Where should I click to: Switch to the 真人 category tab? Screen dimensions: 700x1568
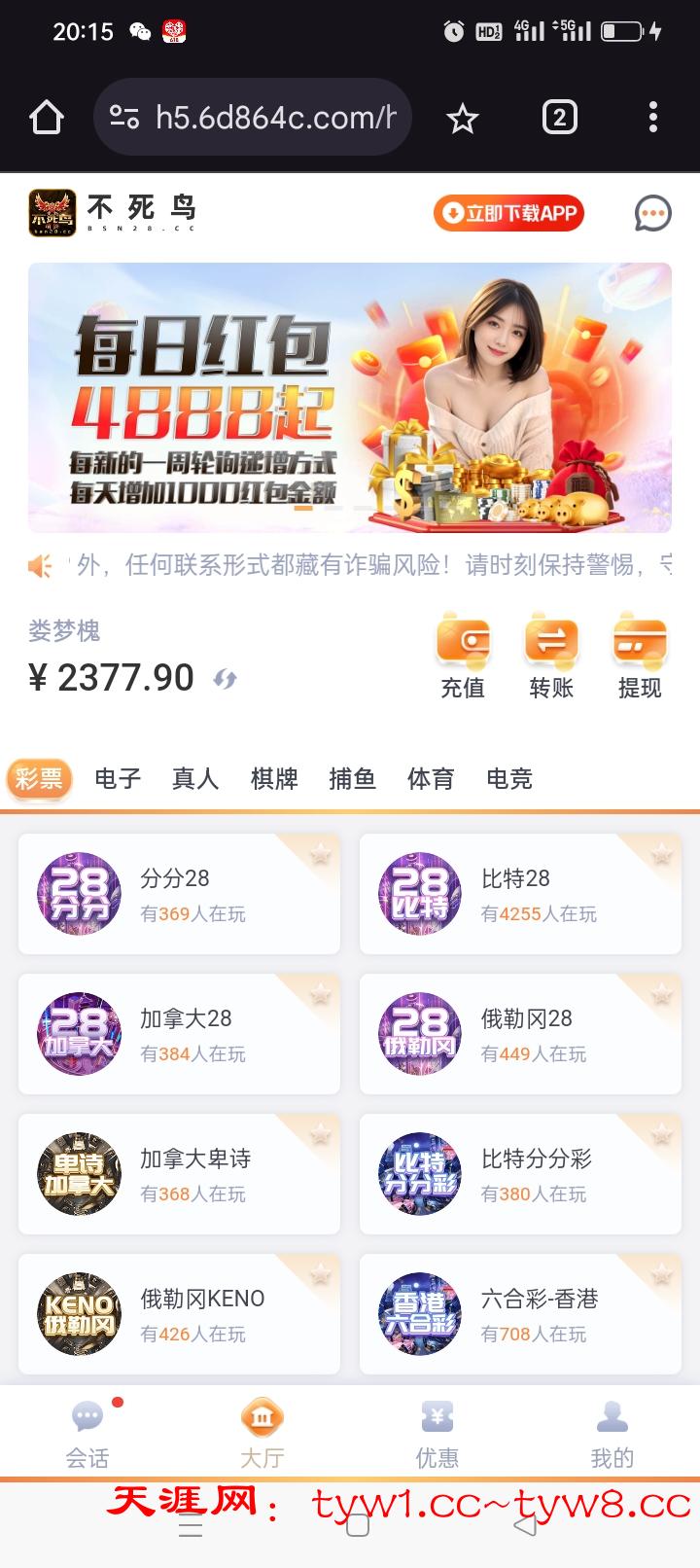(195, 779)
